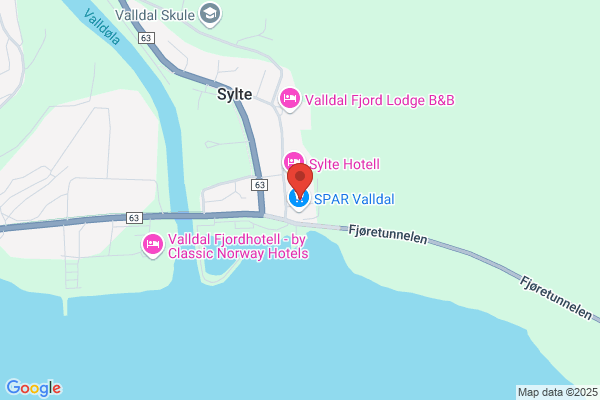Screen dimensions: 600x400
Task: Select the Valldal Fjordhotell hotel pin
Action: [x=153, y=245]
